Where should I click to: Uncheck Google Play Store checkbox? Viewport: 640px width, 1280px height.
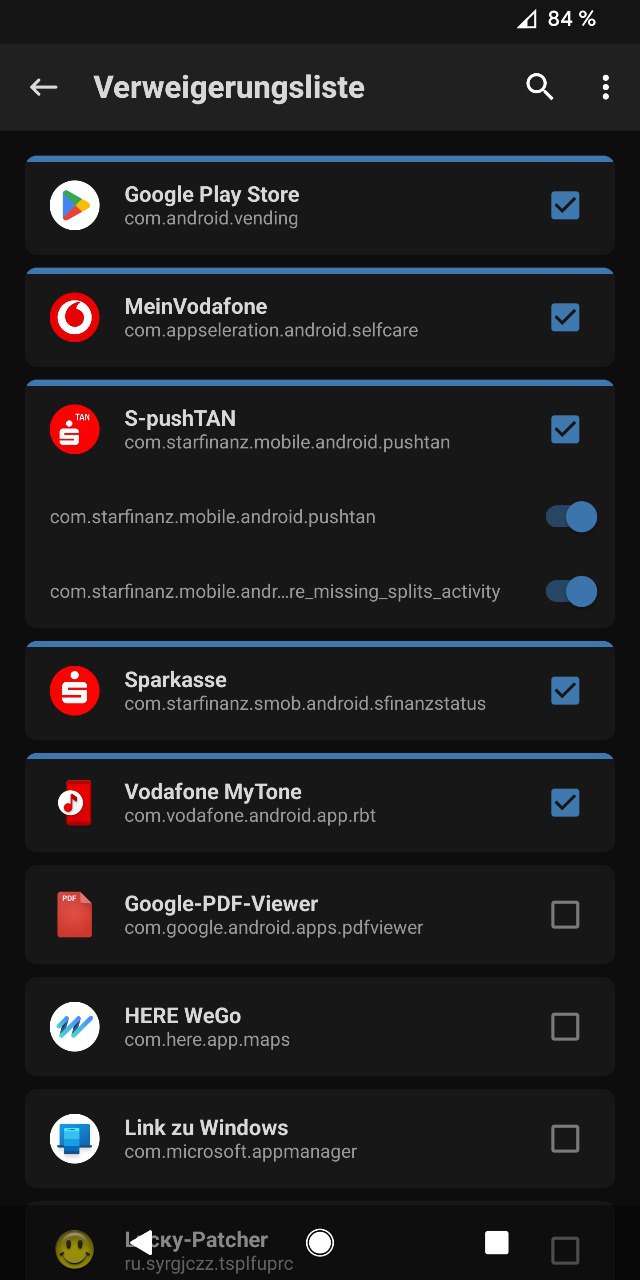[565, 206]
